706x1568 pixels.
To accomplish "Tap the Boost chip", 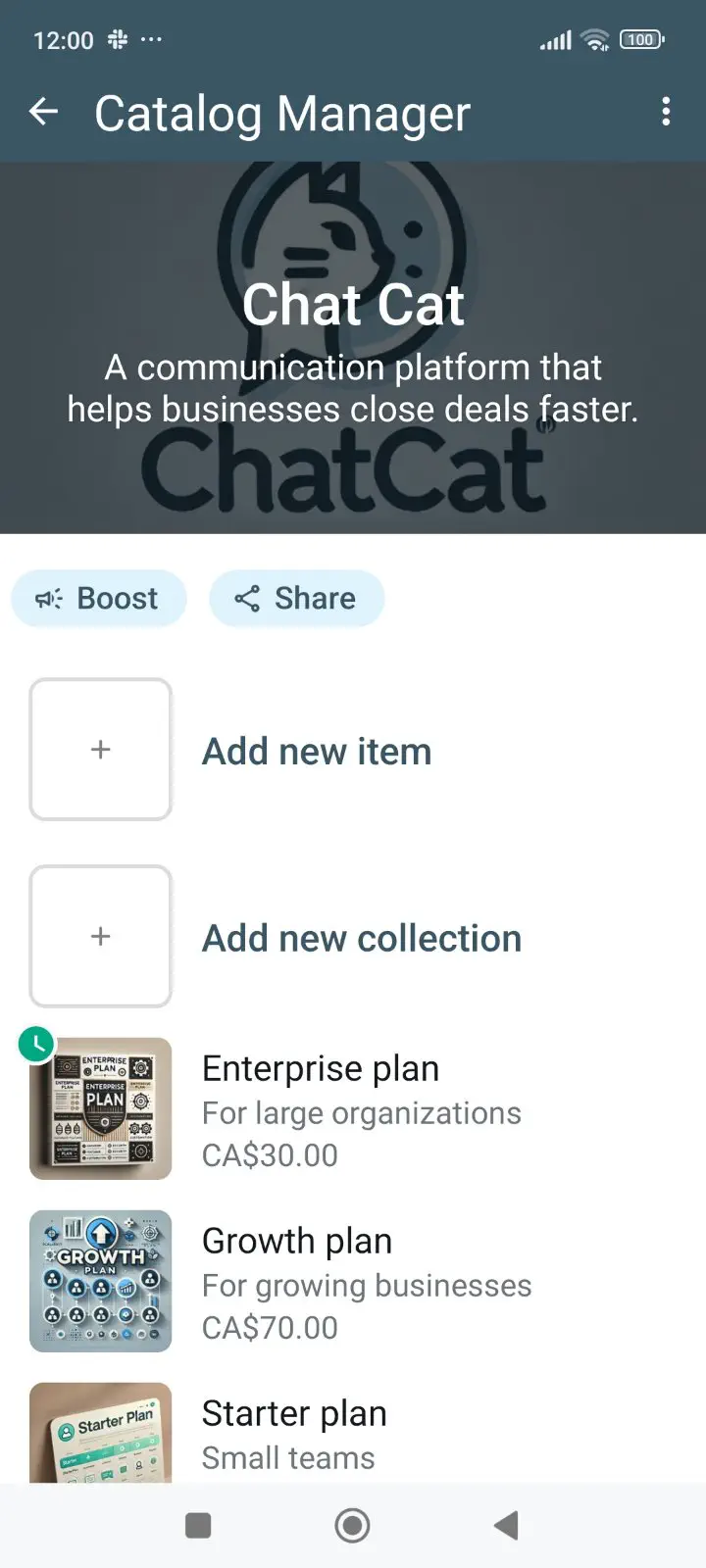I will [99, 598].
